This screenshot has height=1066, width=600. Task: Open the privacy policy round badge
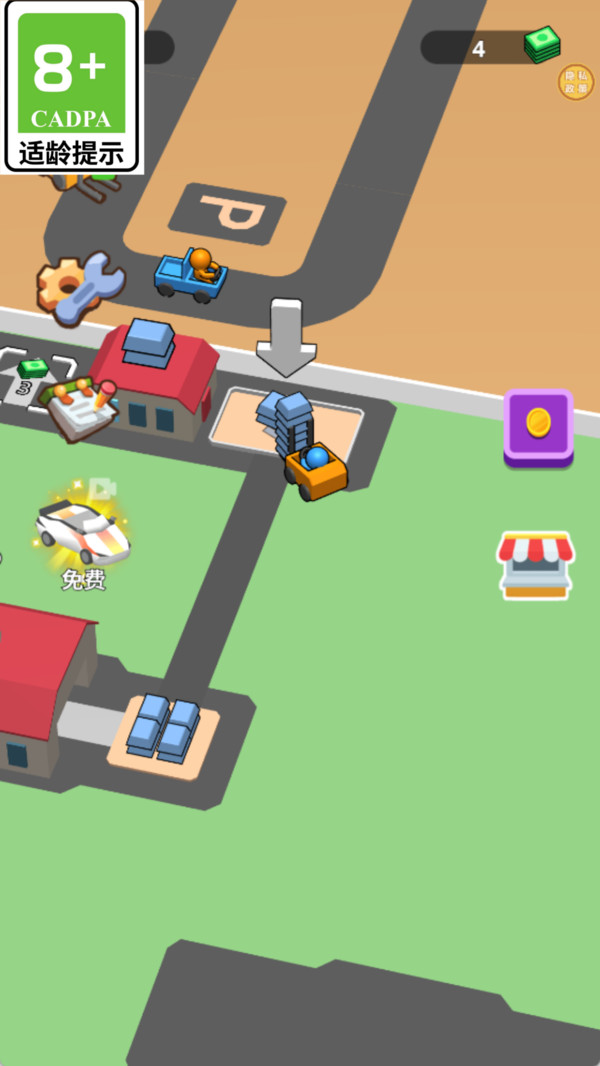click(575, 83)
